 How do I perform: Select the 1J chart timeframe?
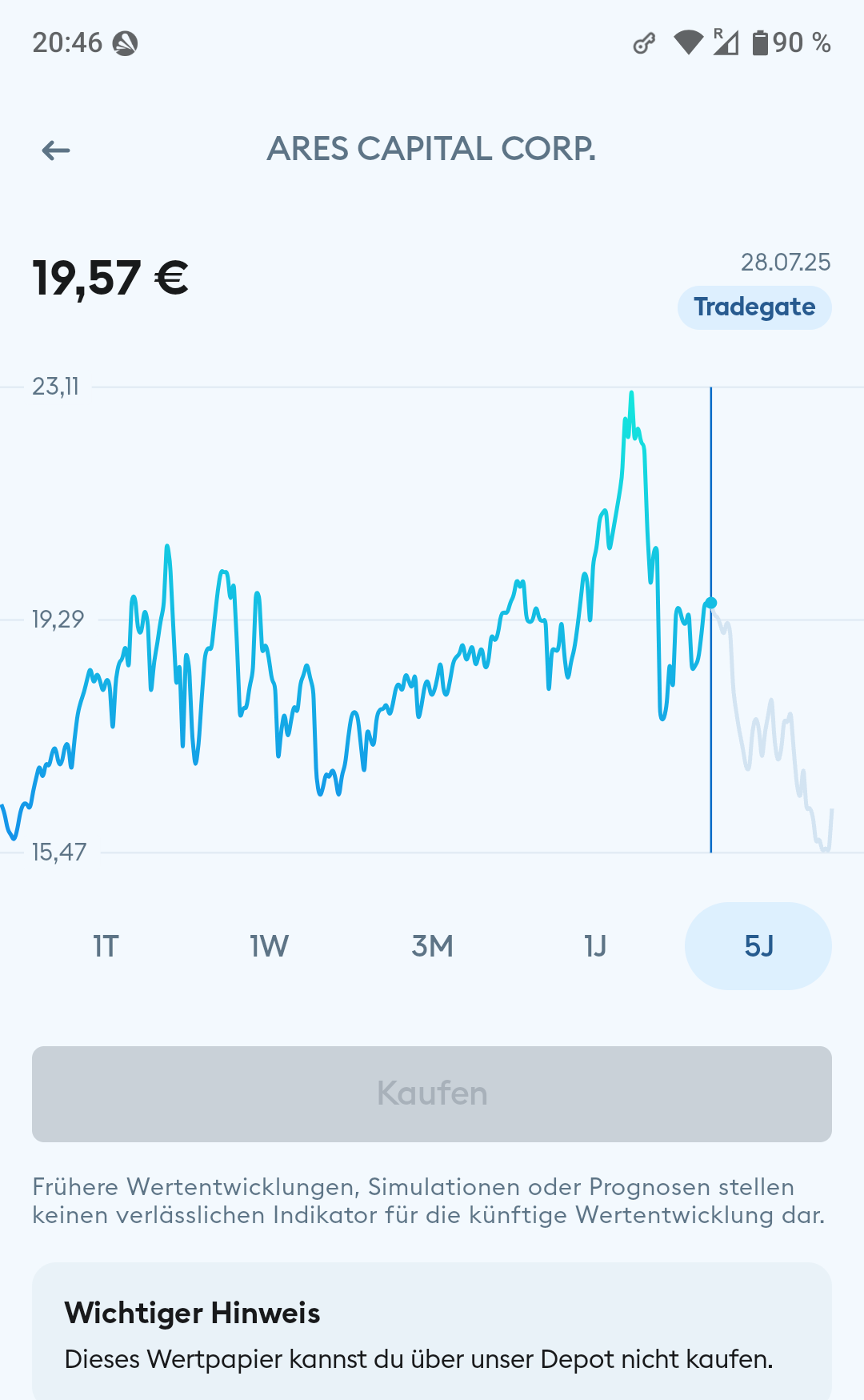point(595,945)
